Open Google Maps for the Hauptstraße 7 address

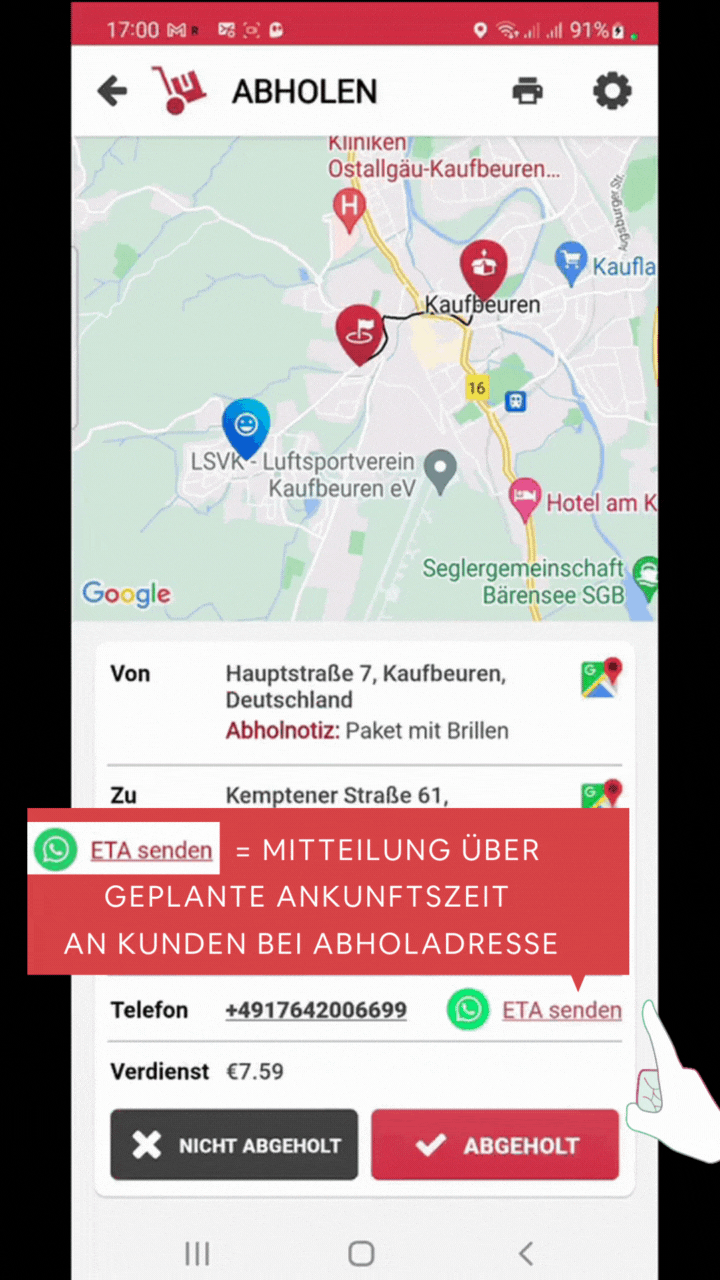[x=600, y=678]
